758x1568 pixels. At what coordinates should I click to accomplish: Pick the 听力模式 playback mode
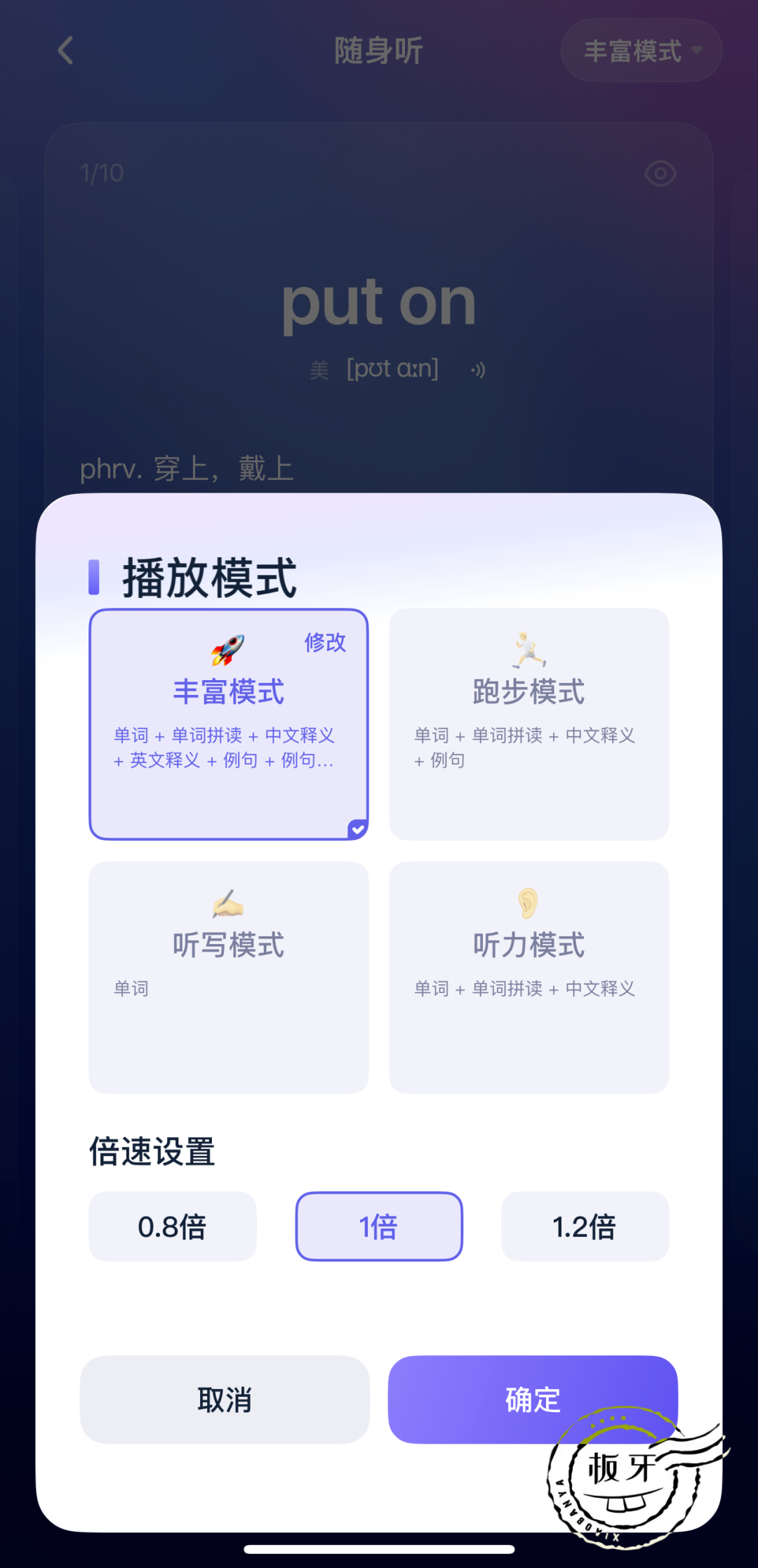pos(529,977)
